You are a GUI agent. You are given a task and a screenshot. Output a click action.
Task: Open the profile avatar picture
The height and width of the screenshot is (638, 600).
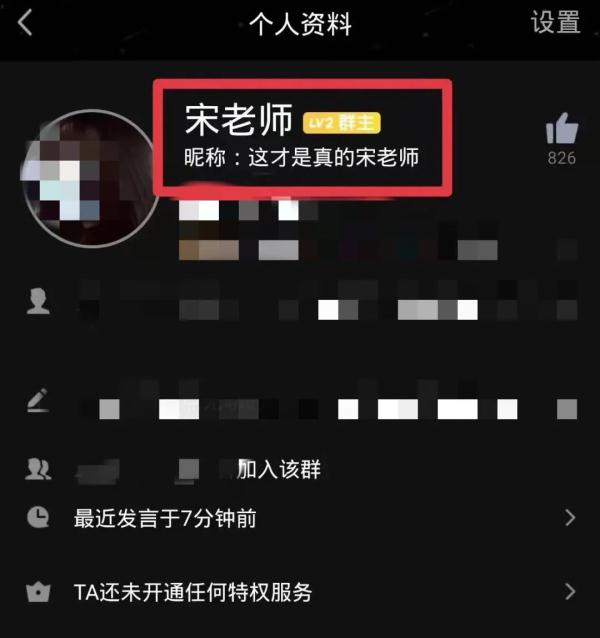89,178
